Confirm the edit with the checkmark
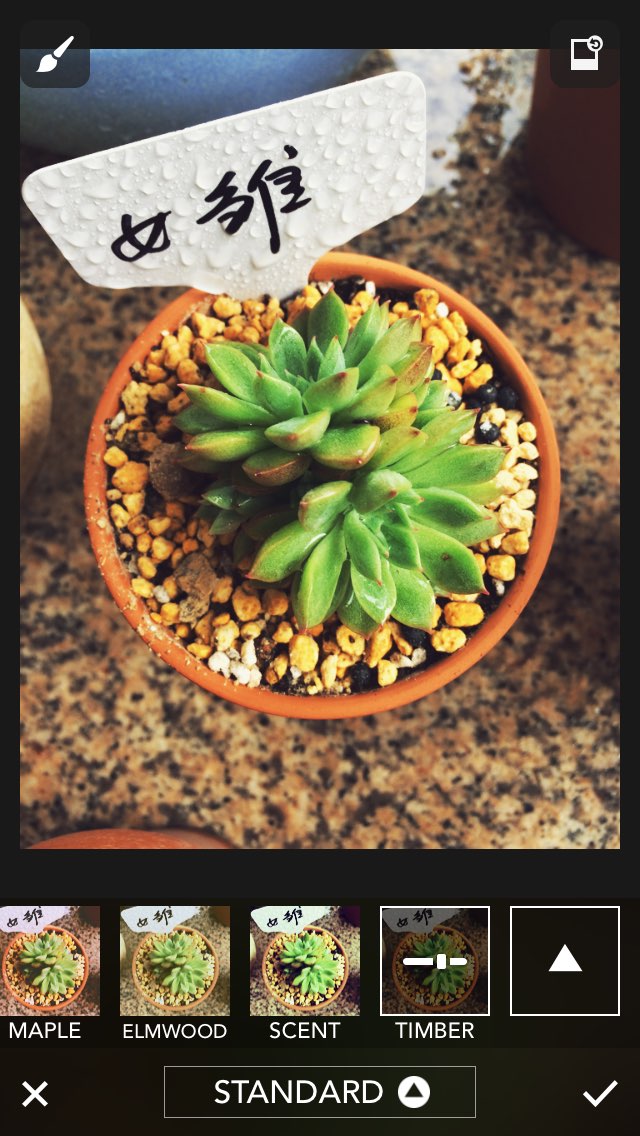Viewport: 640px width, 1136px height. tap(600, 1094)
